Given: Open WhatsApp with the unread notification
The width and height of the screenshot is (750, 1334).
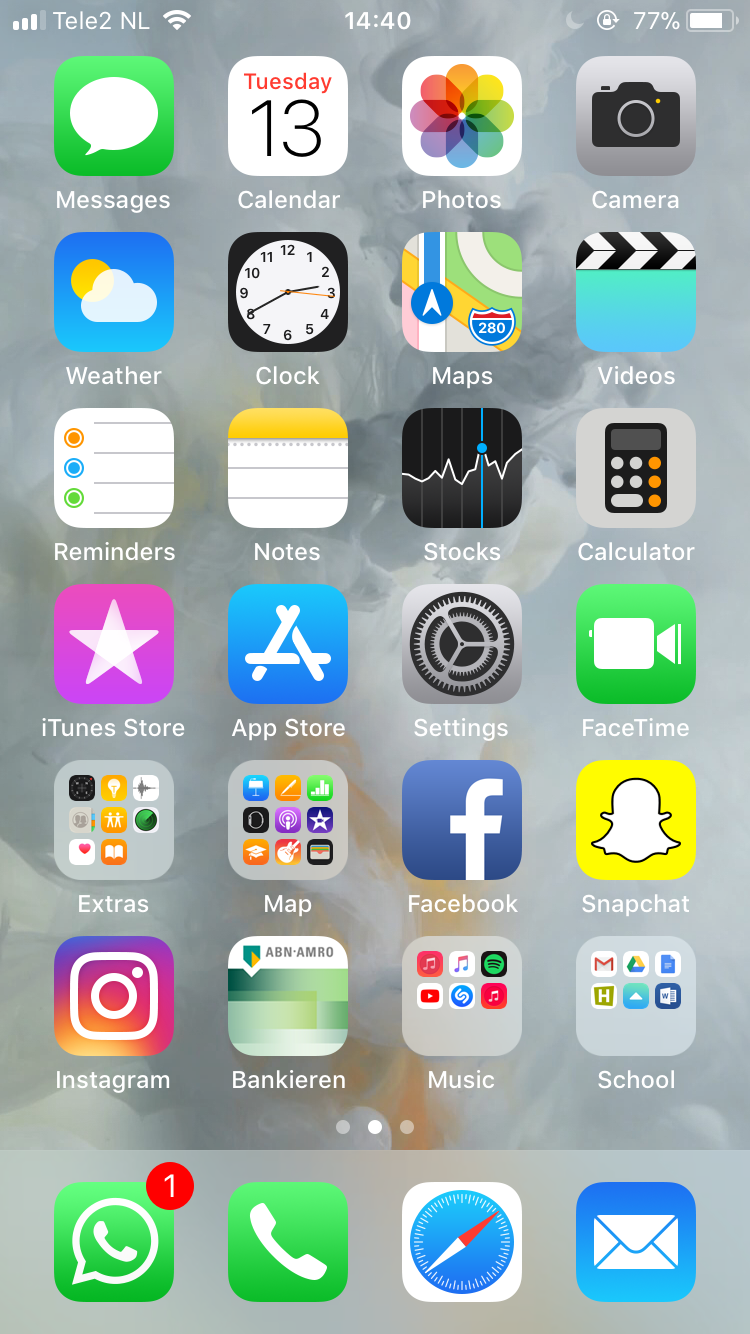Looking at the screenshot, I should tap(113, 1242).
